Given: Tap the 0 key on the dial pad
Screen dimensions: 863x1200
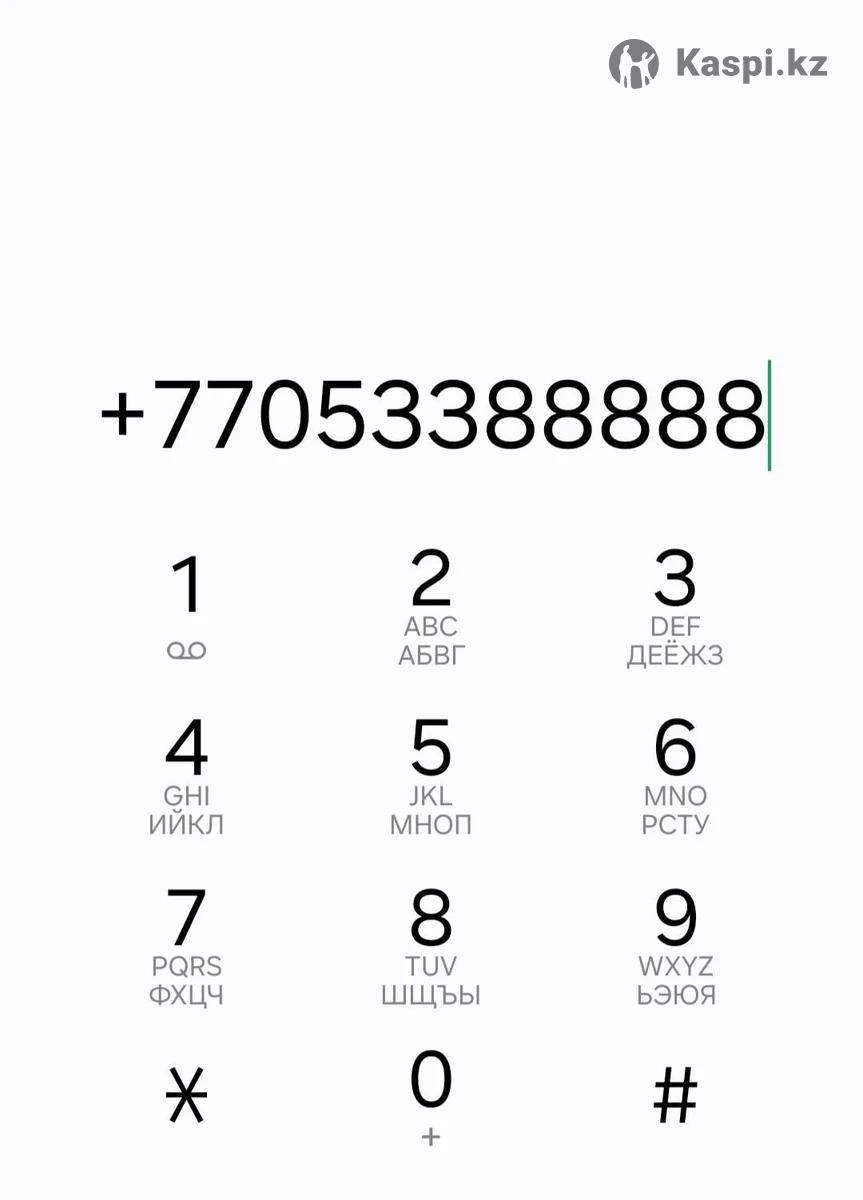Looking at the screenshot, I should point(431,1095).
